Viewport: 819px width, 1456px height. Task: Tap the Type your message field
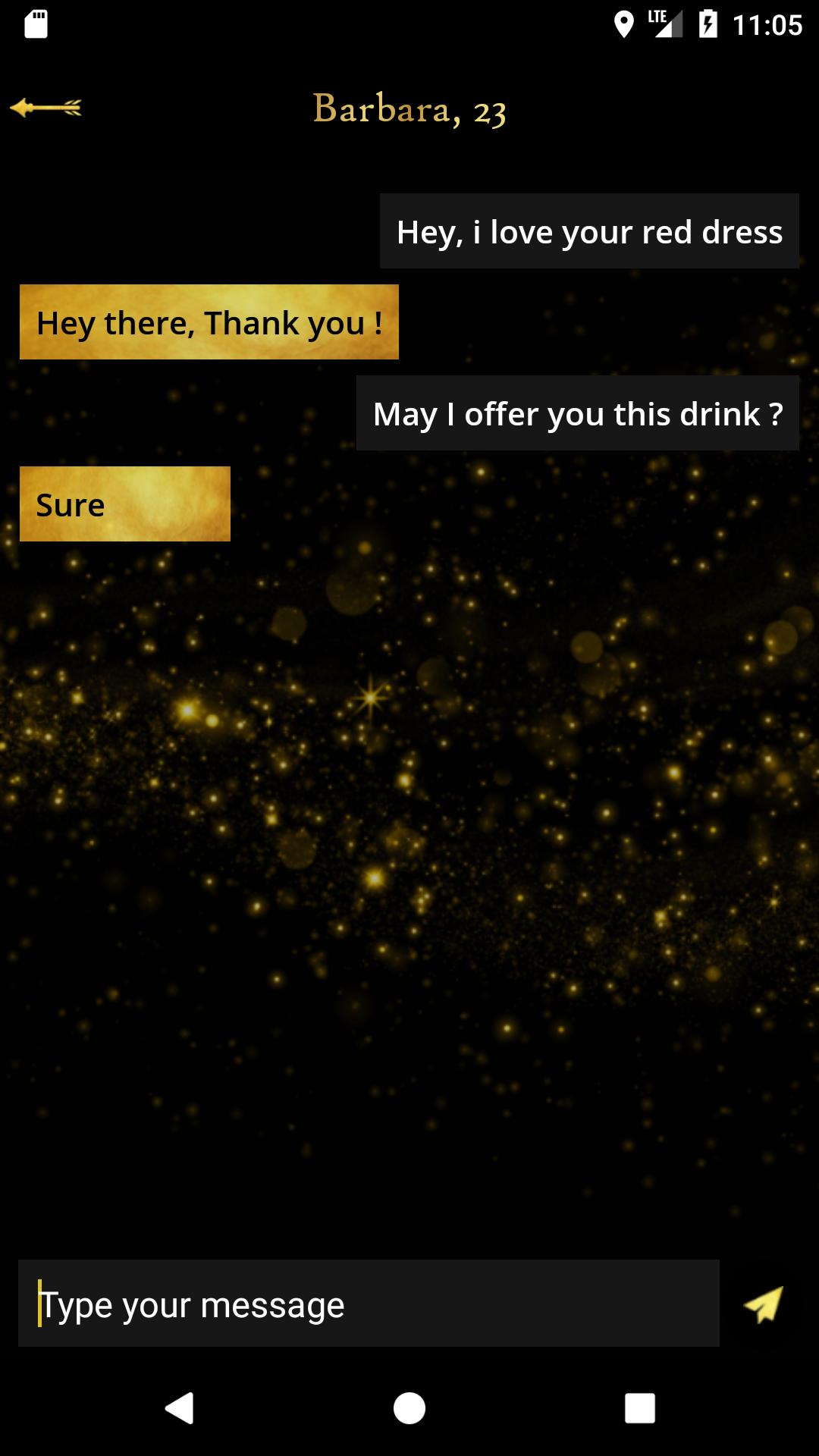[369, 1304]
